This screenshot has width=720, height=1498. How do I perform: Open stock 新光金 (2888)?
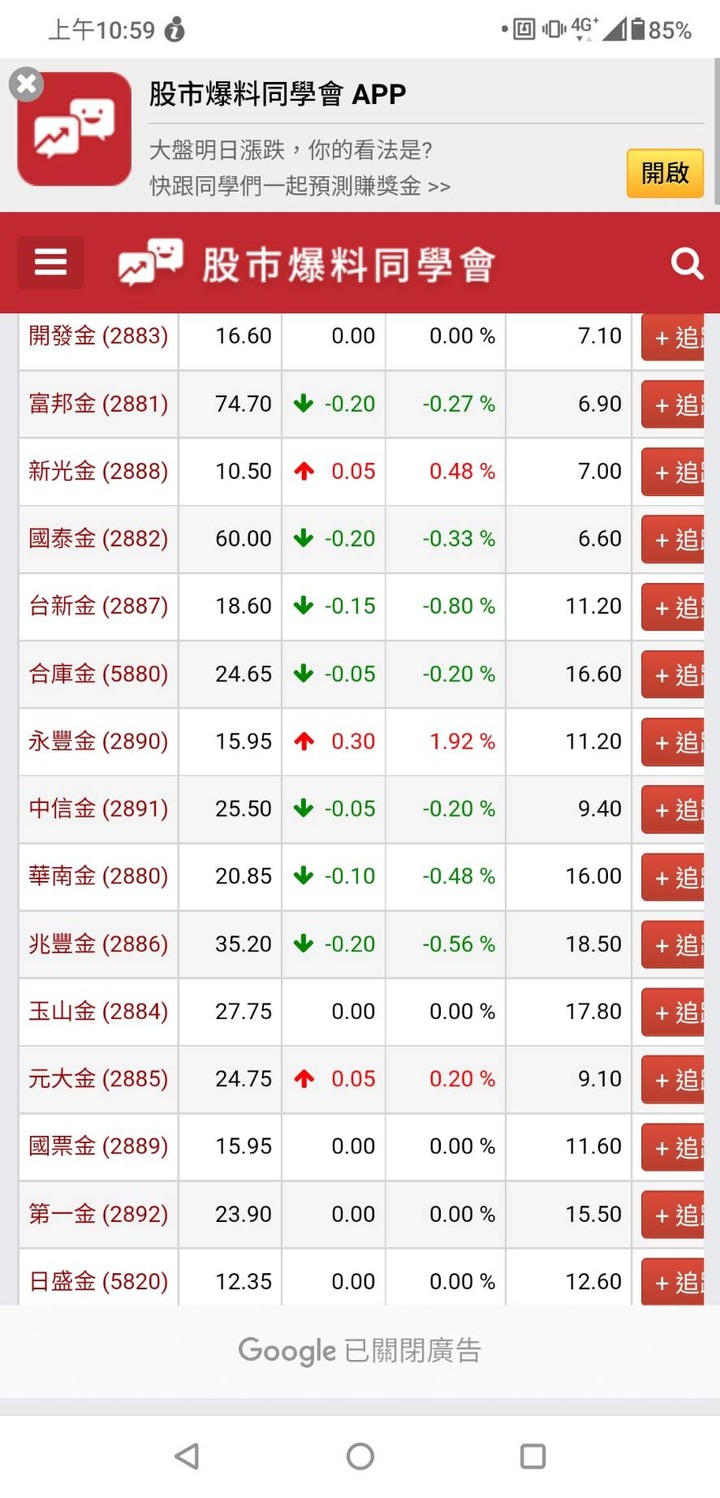(x=98, y=471)
